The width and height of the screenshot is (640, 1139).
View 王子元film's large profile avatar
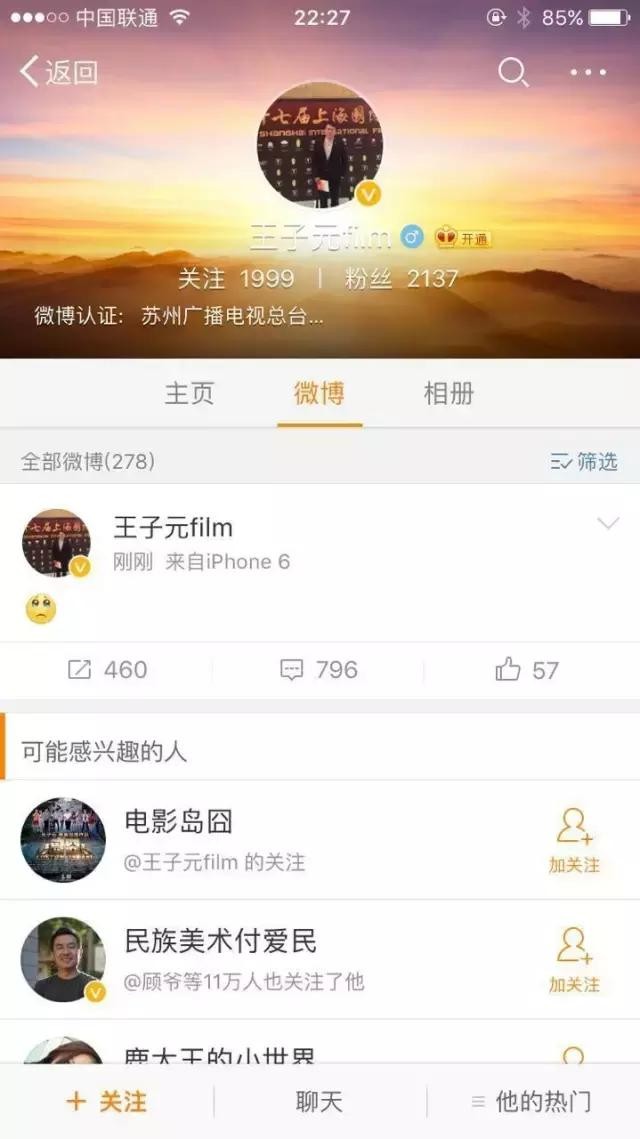point(320,145)
